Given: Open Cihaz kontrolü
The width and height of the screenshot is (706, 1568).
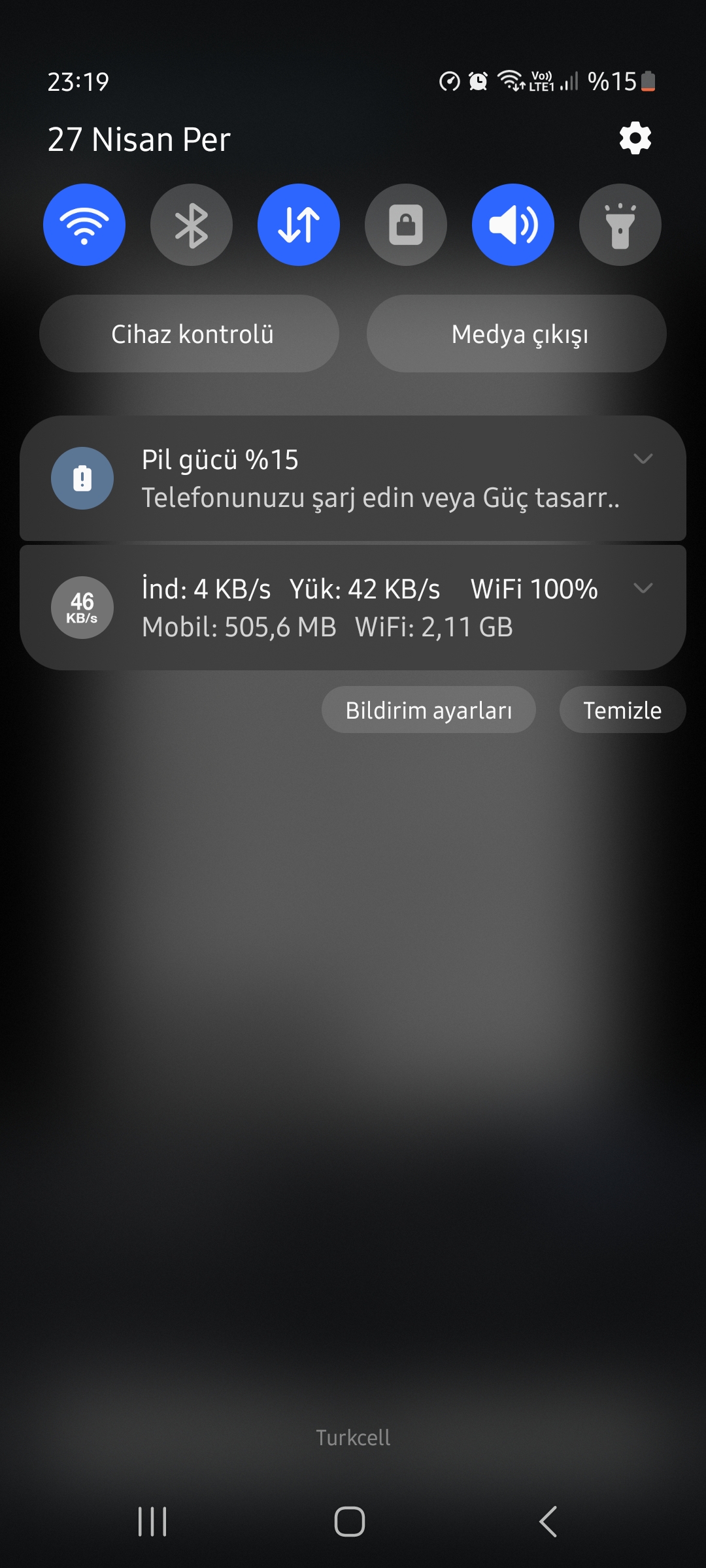Looking at the screenshot, I should point(190,334).
